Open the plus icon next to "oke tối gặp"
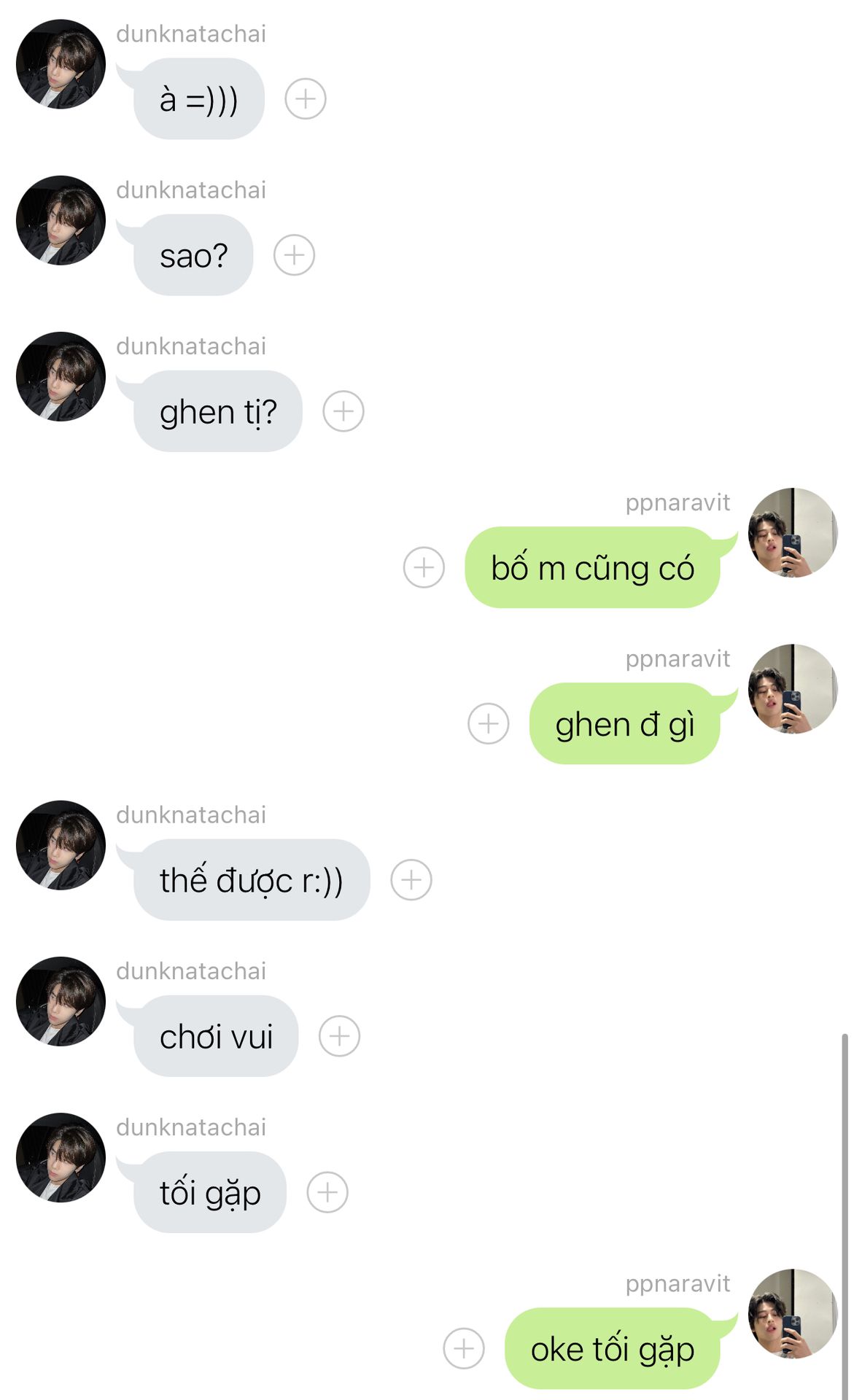The width and height of the screenshot is (854, 1400). point(464,1348)
